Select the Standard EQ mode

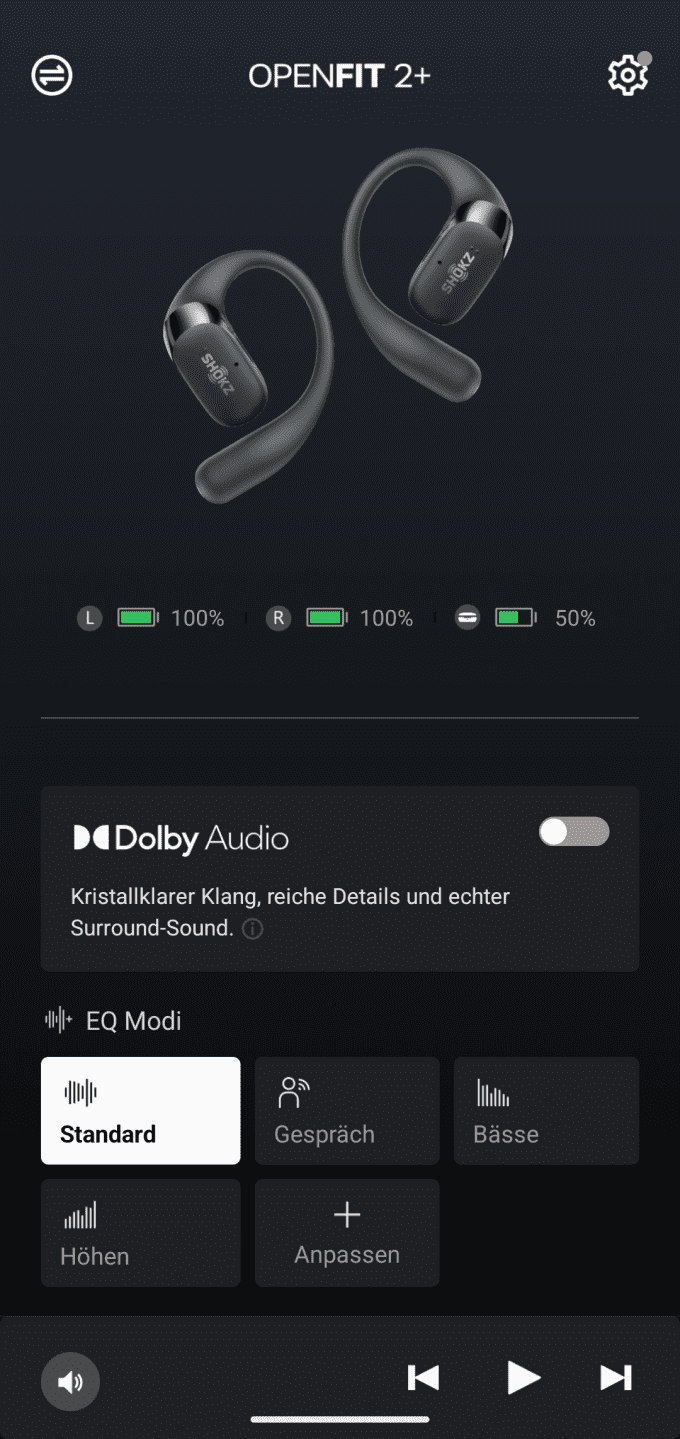click(x=140, y=1110)
